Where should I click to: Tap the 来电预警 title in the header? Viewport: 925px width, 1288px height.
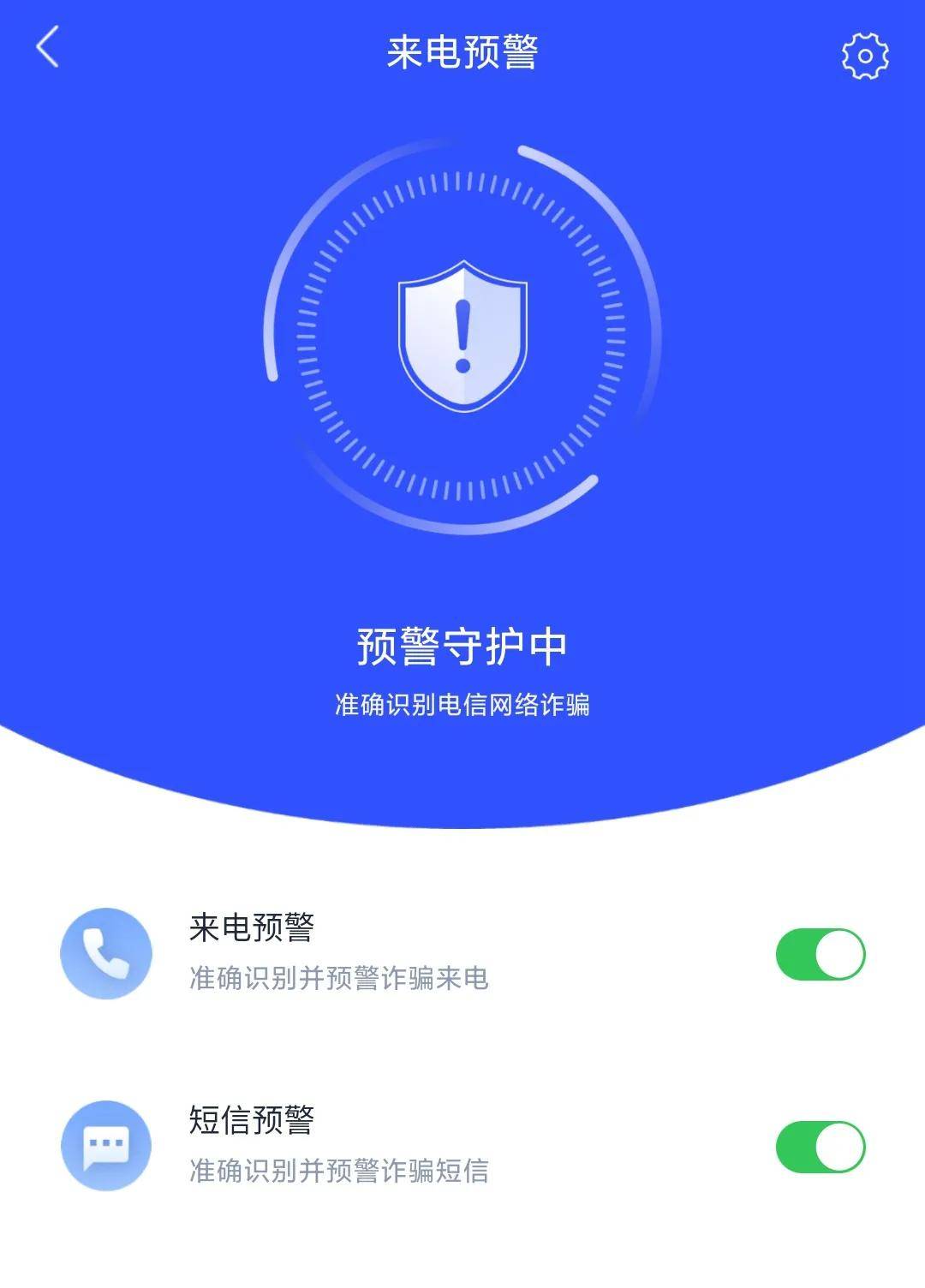click(x=462, y=51)
